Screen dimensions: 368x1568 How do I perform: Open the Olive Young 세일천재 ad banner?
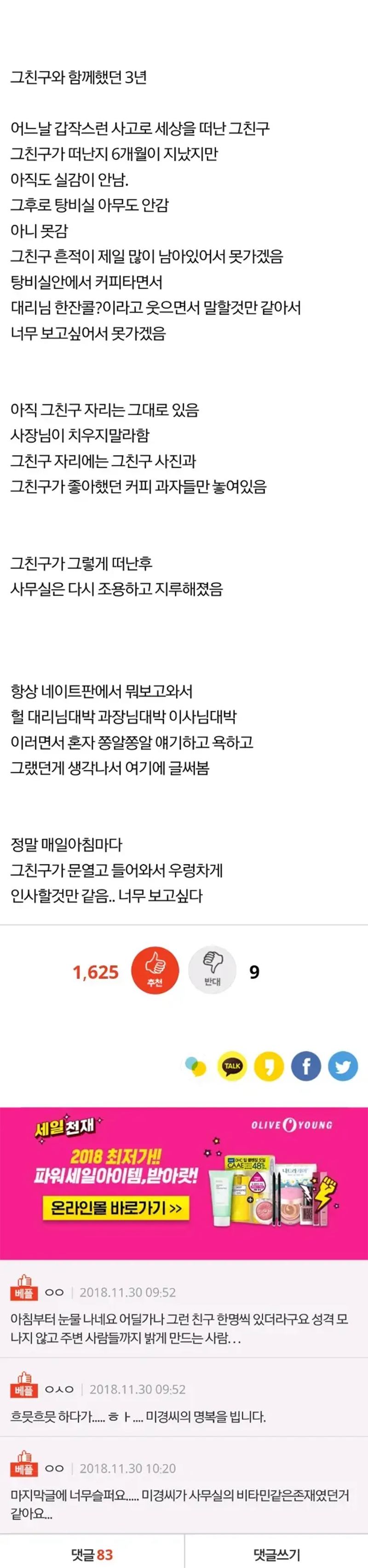[x=184, y=1182]
